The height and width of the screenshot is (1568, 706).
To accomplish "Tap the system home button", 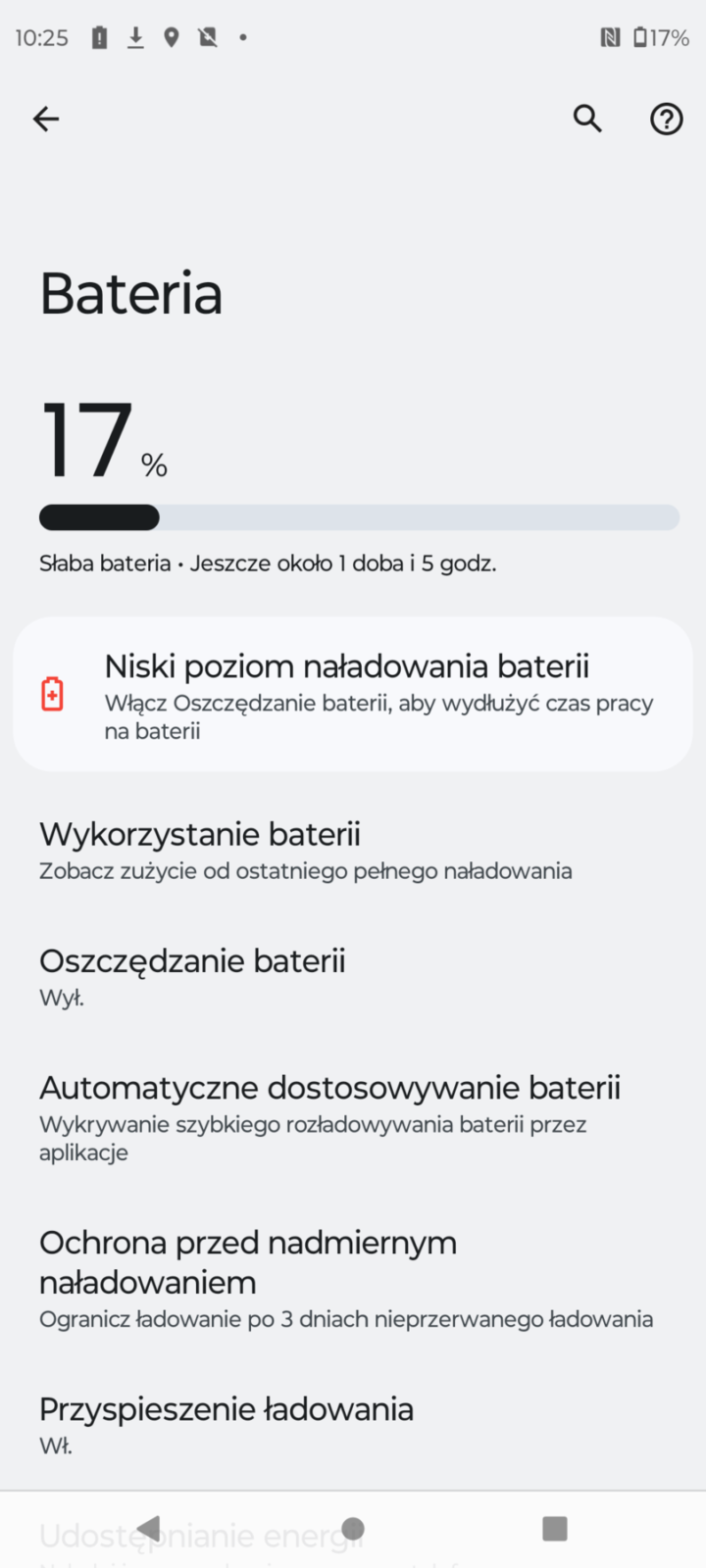I will (353, 1529).
